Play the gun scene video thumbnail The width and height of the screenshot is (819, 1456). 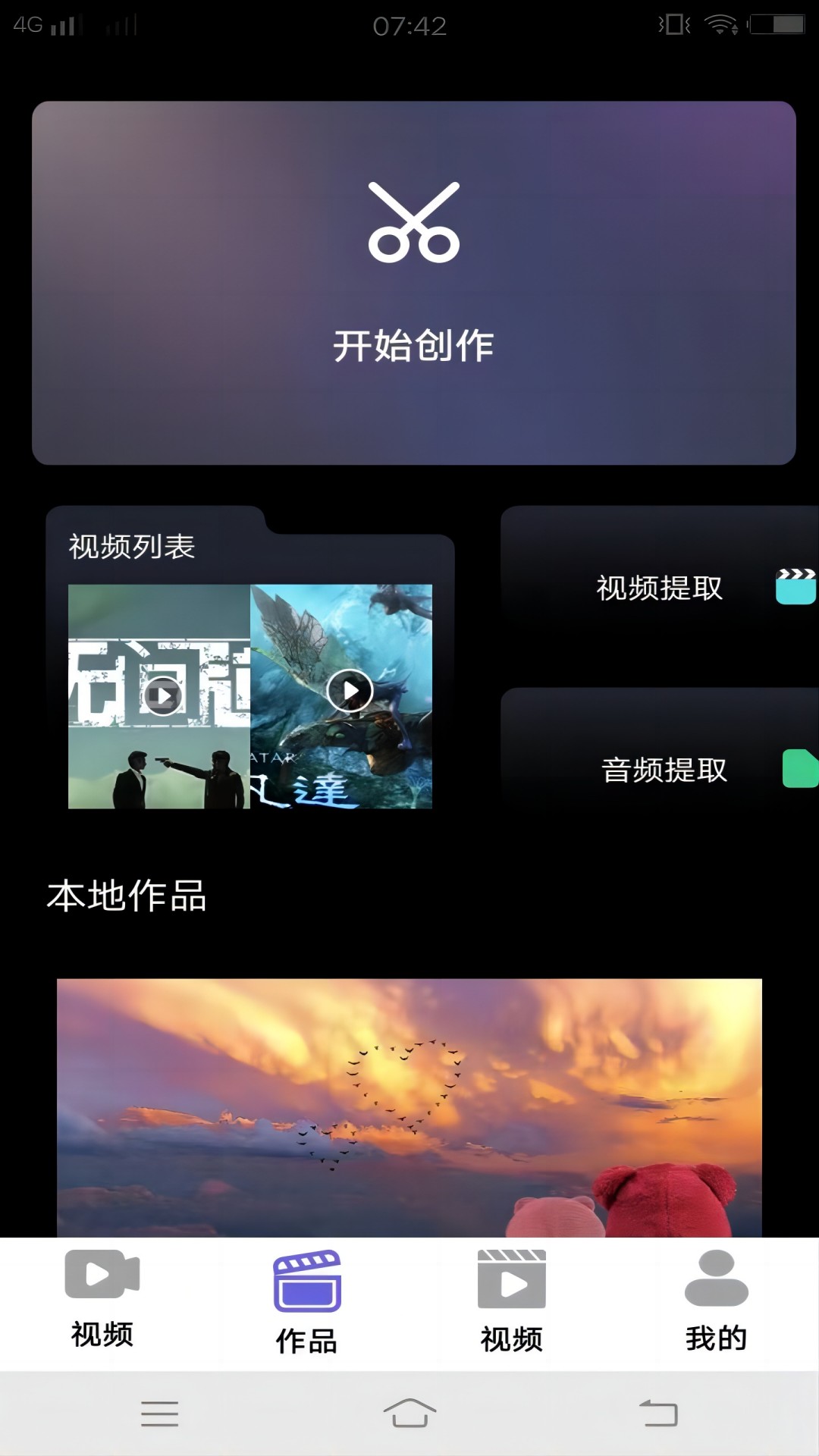[162, 695]
